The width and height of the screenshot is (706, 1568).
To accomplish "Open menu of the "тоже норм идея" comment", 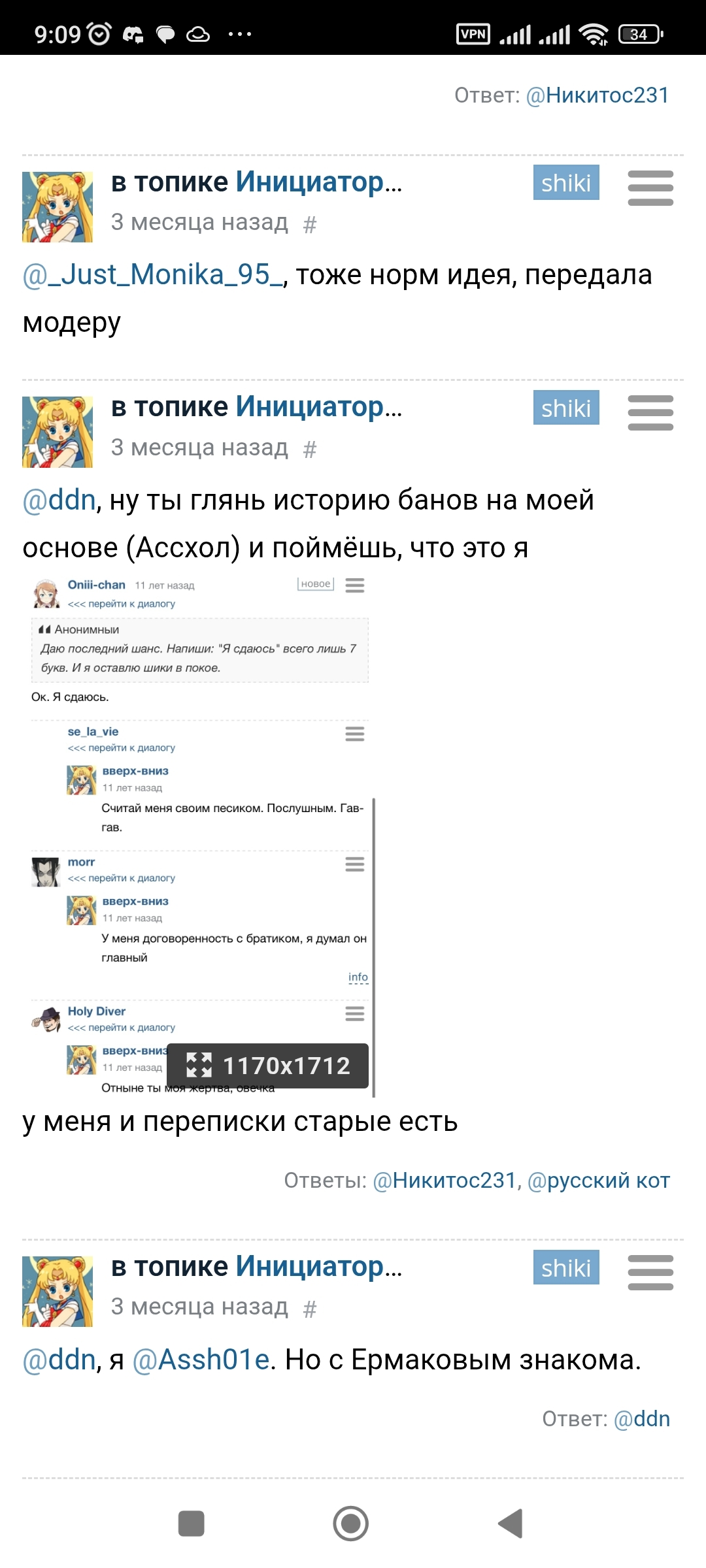I will point(650,188).
